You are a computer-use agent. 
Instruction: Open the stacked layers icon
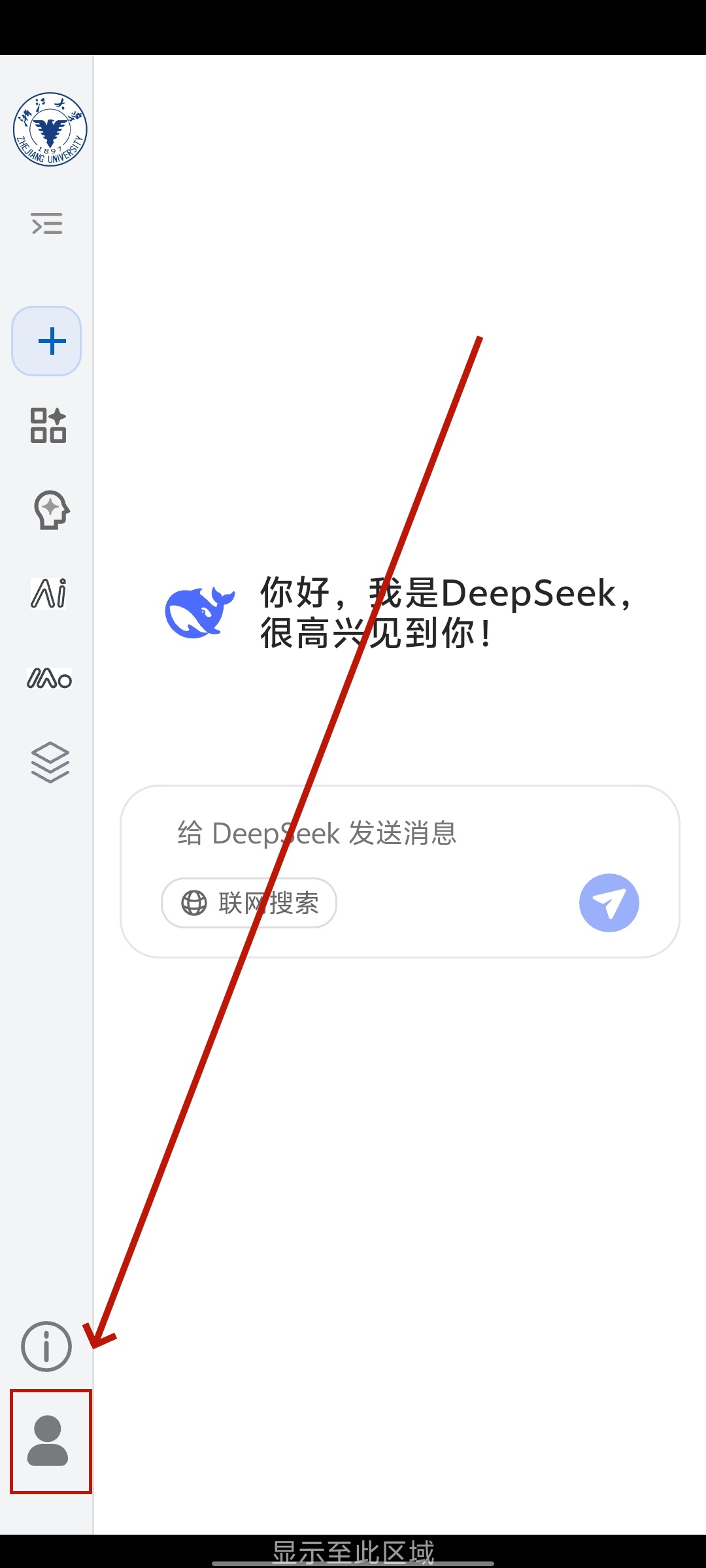(50, 762)
